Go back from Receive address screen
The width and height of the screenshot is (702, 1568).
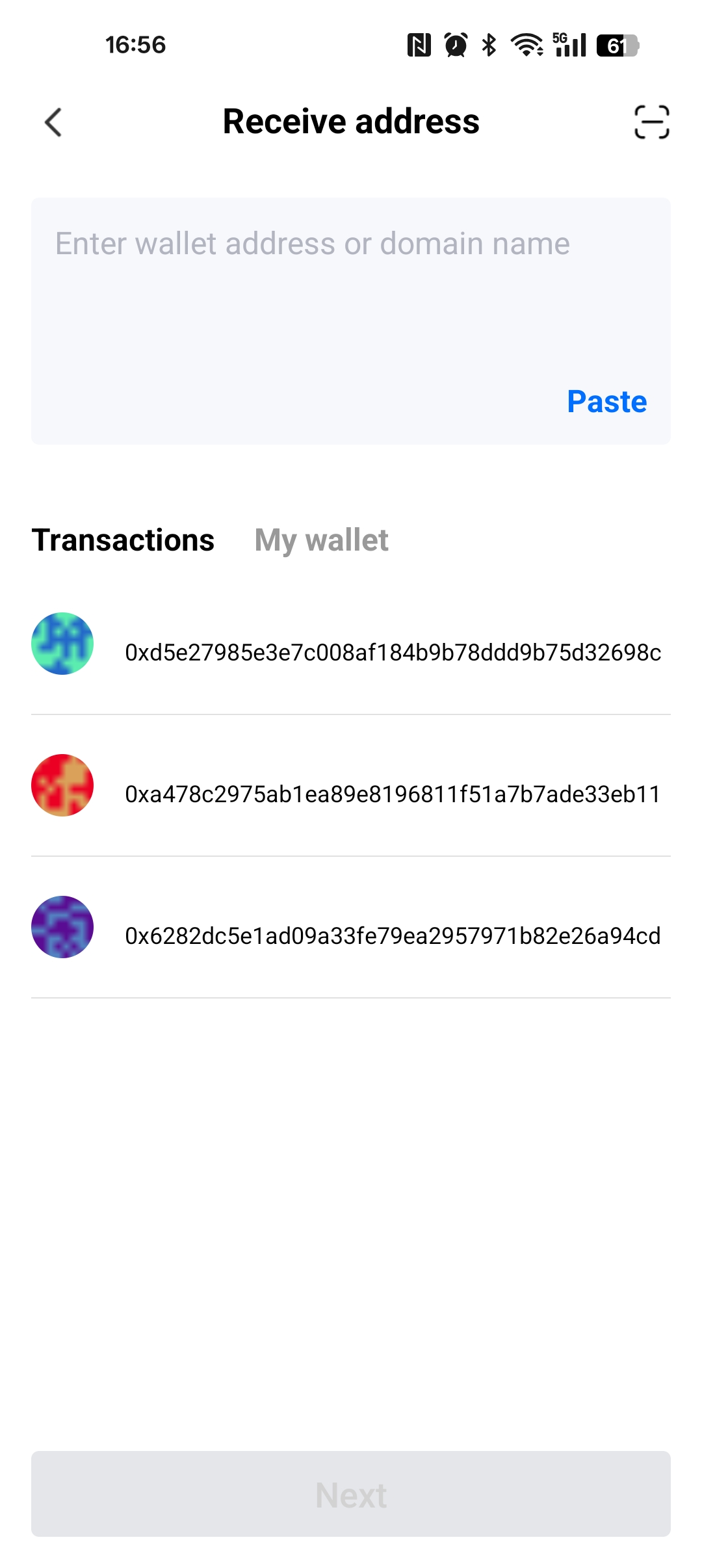53,122
